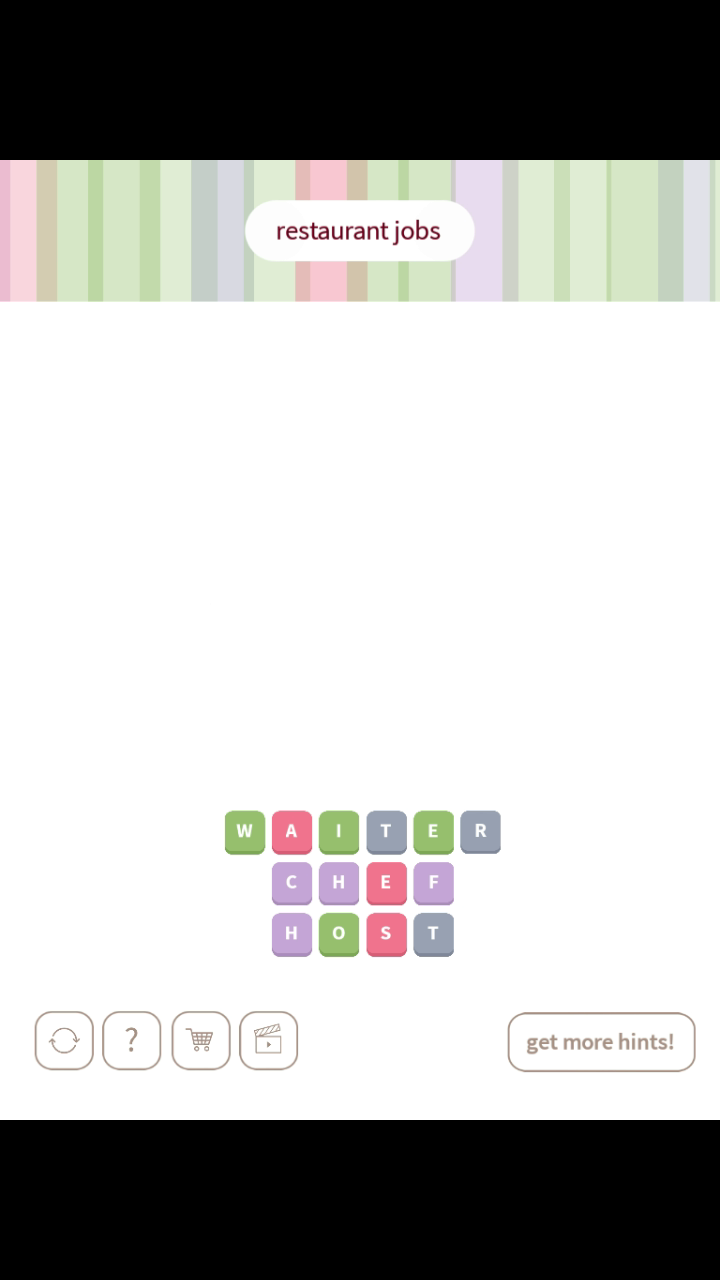Screen dimensions: 720x1280
Task: Select the letter tile O
Action: click(x=339, y=933)
